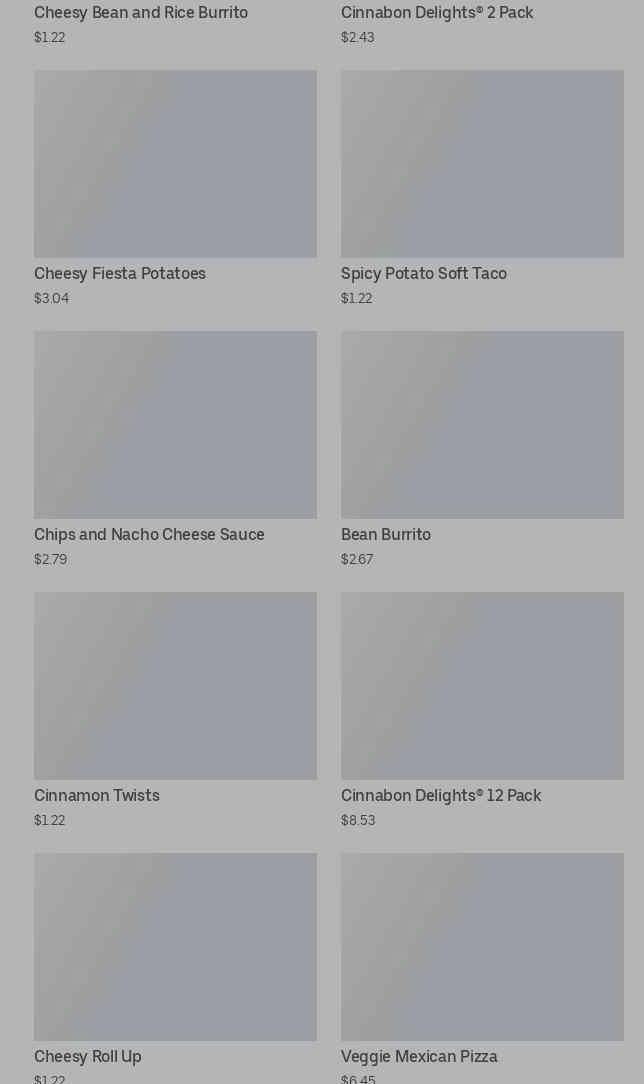Image resolution: width=644 pixels, height=1084 pixels.
Task: Select the Cheesy Roll Up card
Action: [x=176, y=968]
